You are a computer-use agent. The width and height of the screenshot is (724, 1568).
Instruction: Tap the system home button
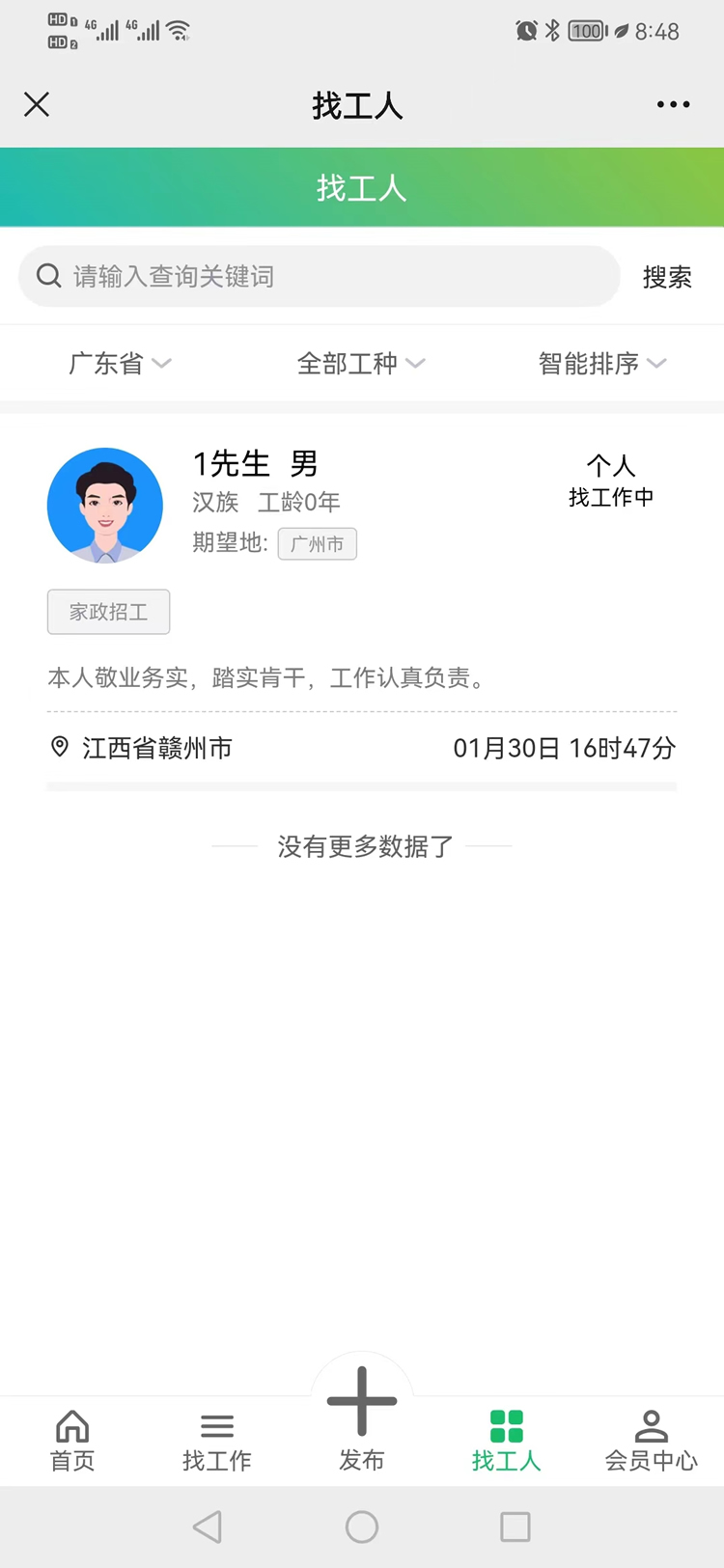362,1527
